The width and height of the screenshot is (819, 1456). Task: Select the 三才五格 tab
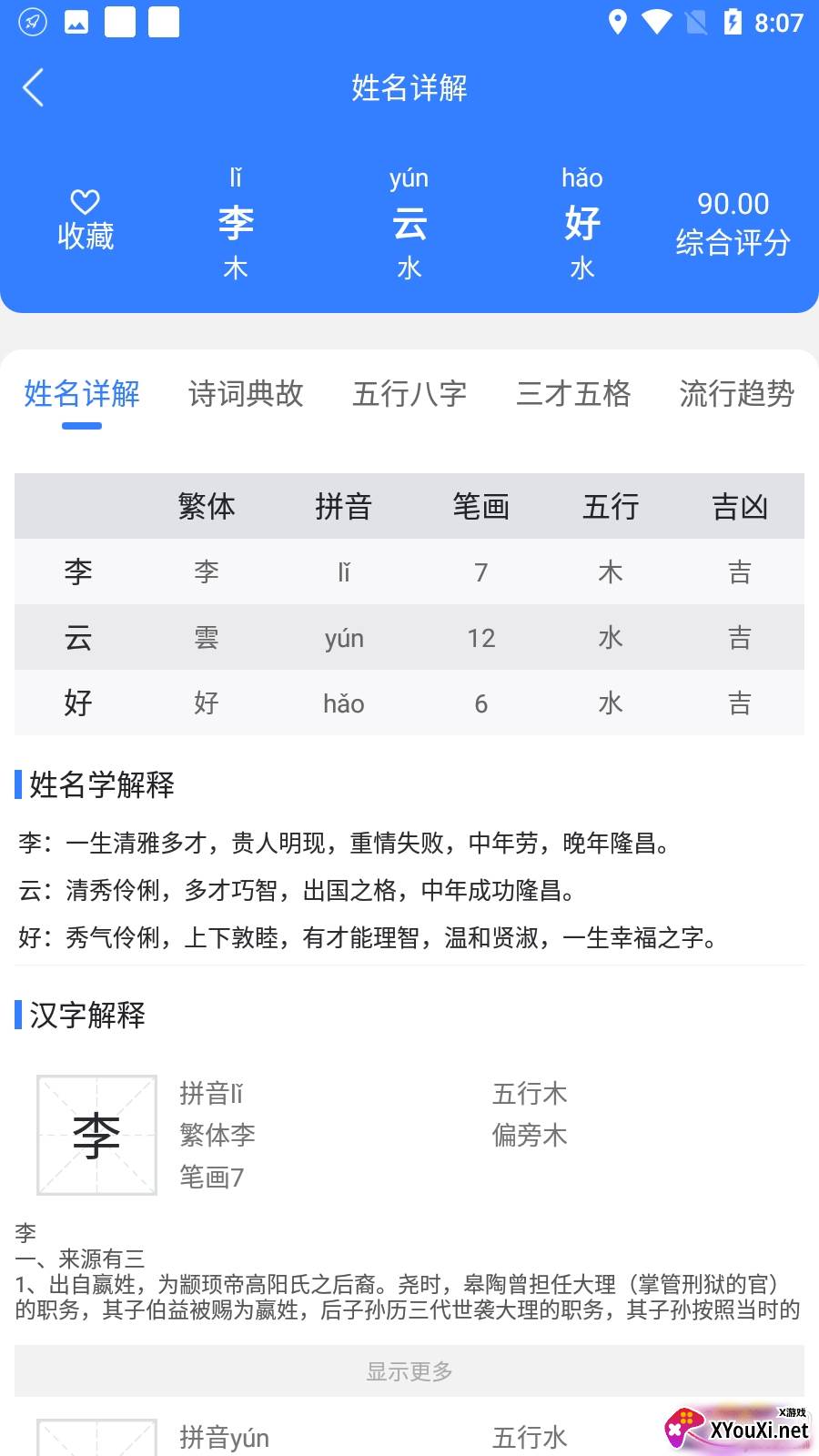573,394
